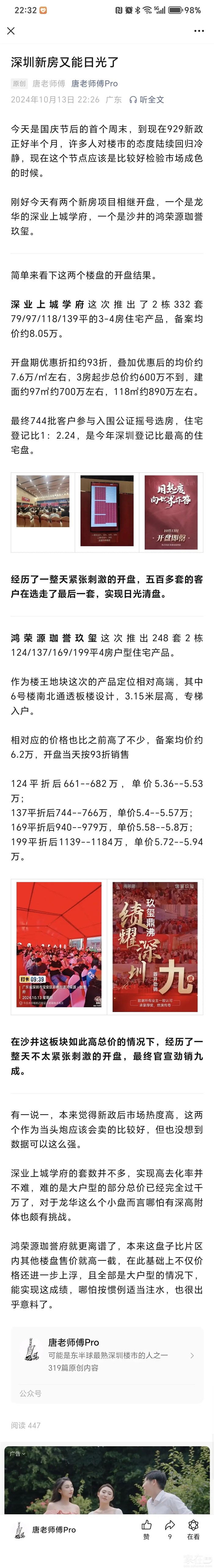Image resolution: width=214 pixels, height=1568 pixels.
Task: Open the 开盘即罄 poster image
Action: pos(171,512)
